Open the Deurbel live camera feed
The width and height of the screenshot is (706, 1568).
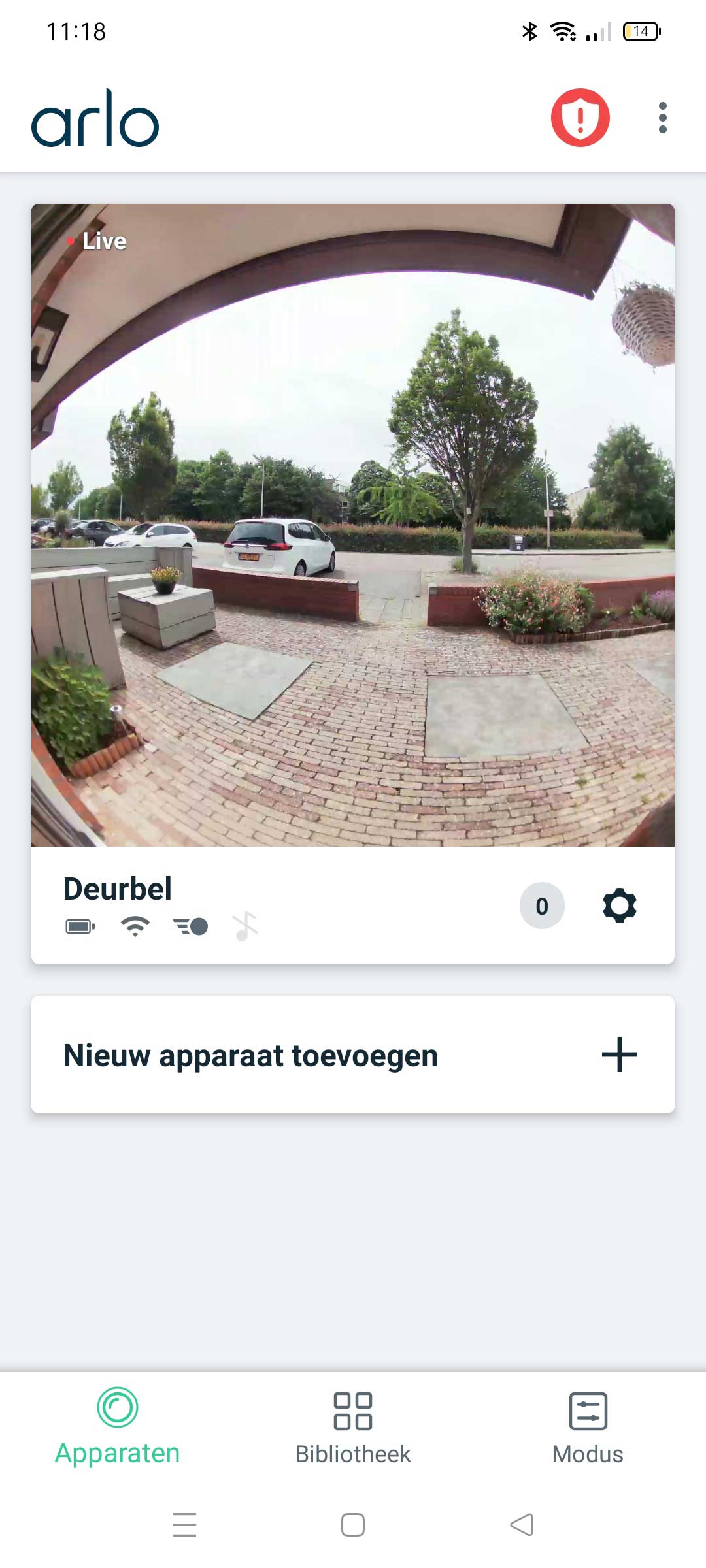pos(353,525)
